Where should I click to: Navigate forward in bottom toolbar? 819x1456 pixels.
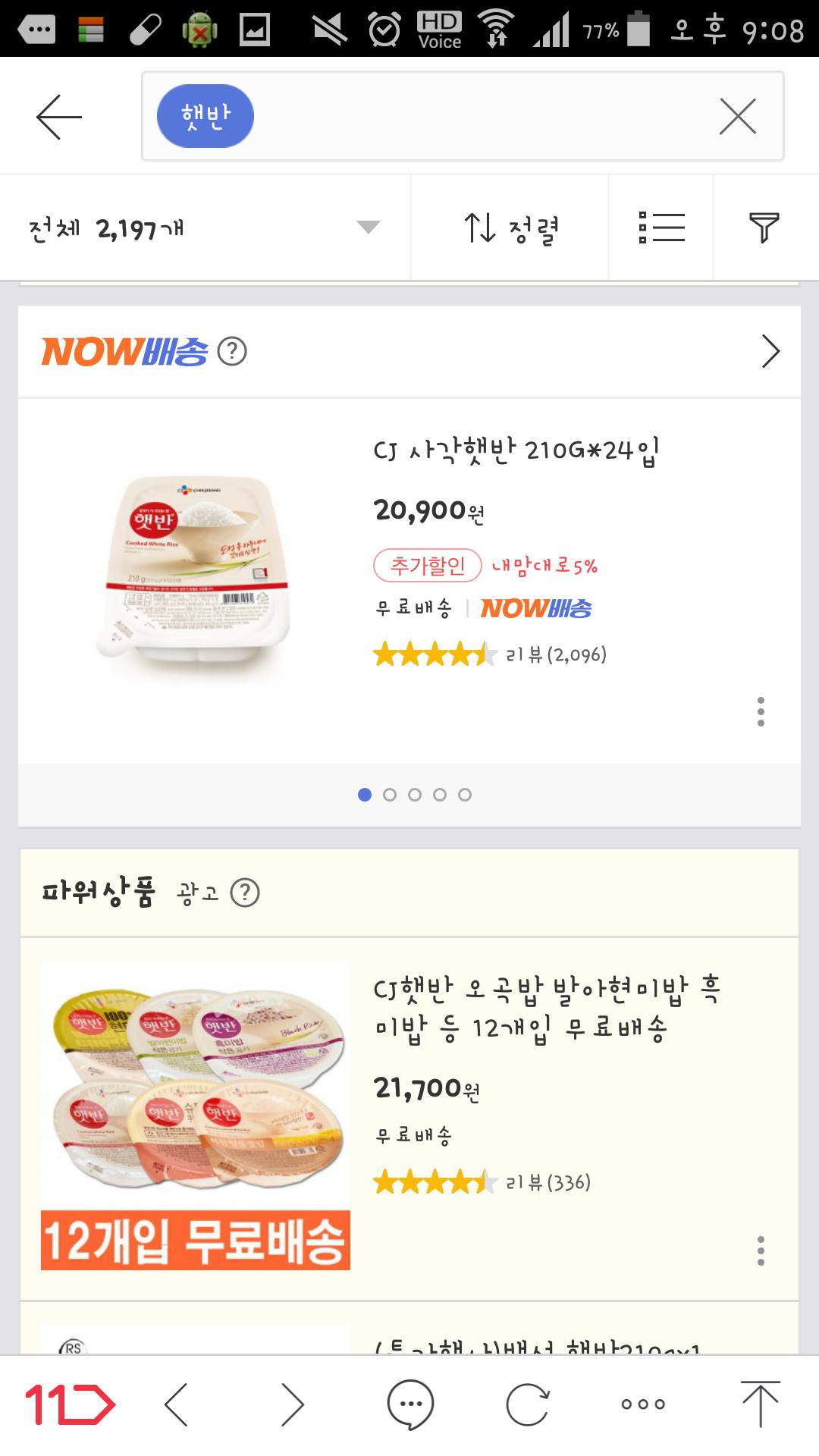click(x=293, y=1405)
